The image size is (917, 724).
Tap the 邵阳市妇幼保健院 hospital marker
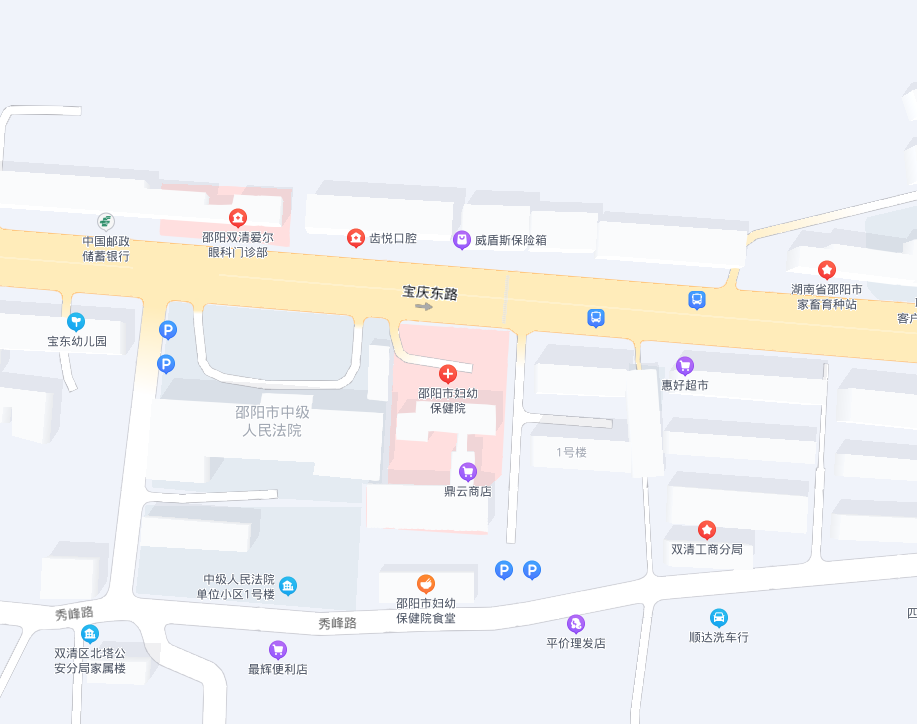point(448,374)
